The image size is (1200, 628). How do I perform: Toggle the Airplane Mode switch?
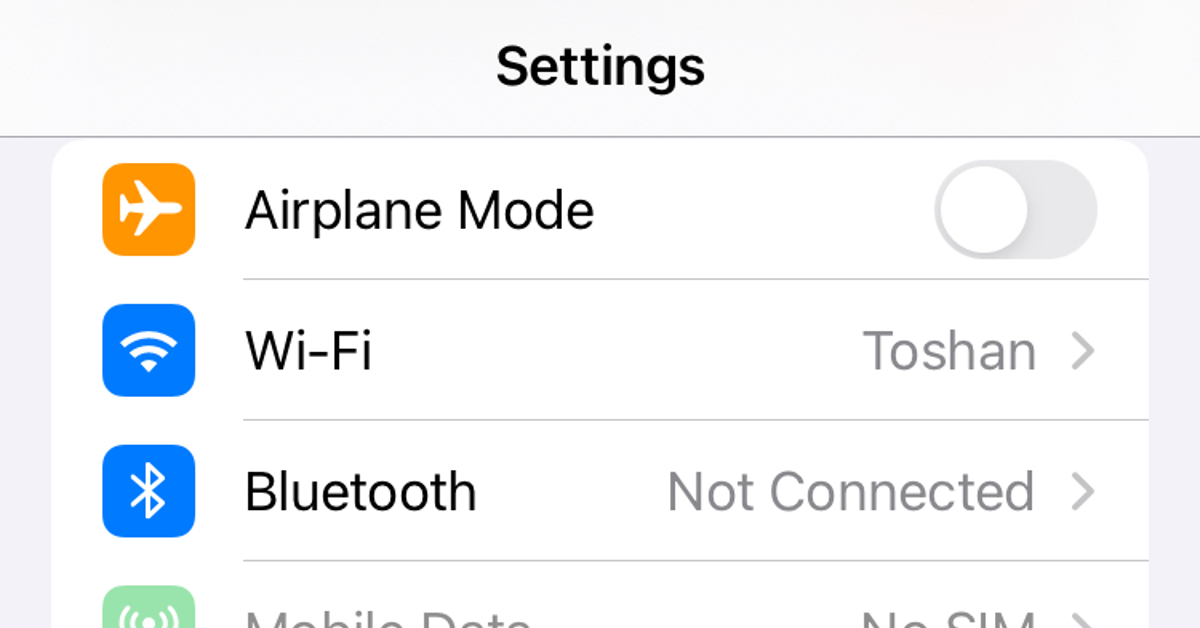tap(1015, 210)
